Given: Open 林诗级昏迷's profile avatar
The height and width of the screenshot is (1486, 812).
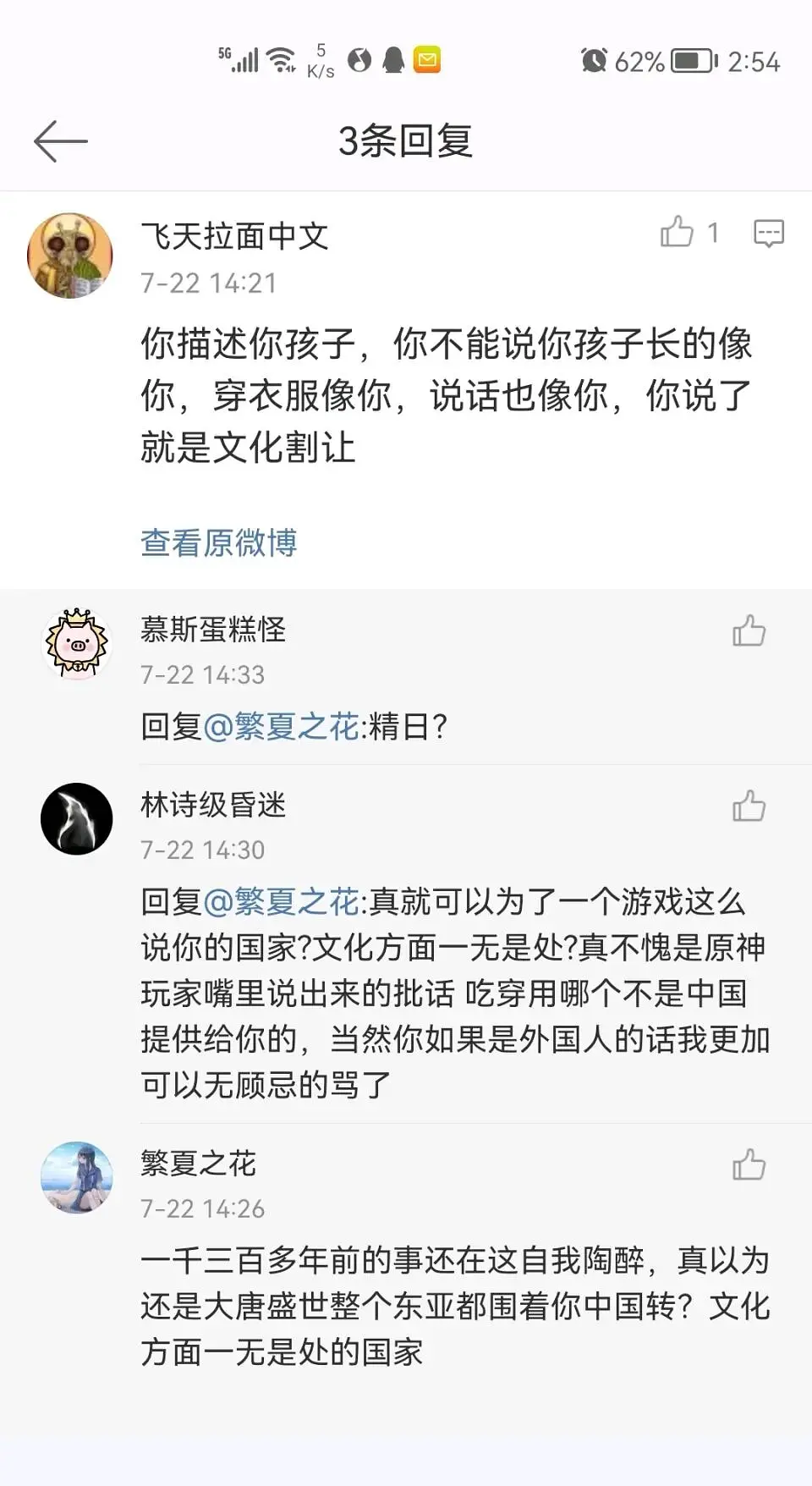Looking at the screenshot, I should (x=77, y=818).
